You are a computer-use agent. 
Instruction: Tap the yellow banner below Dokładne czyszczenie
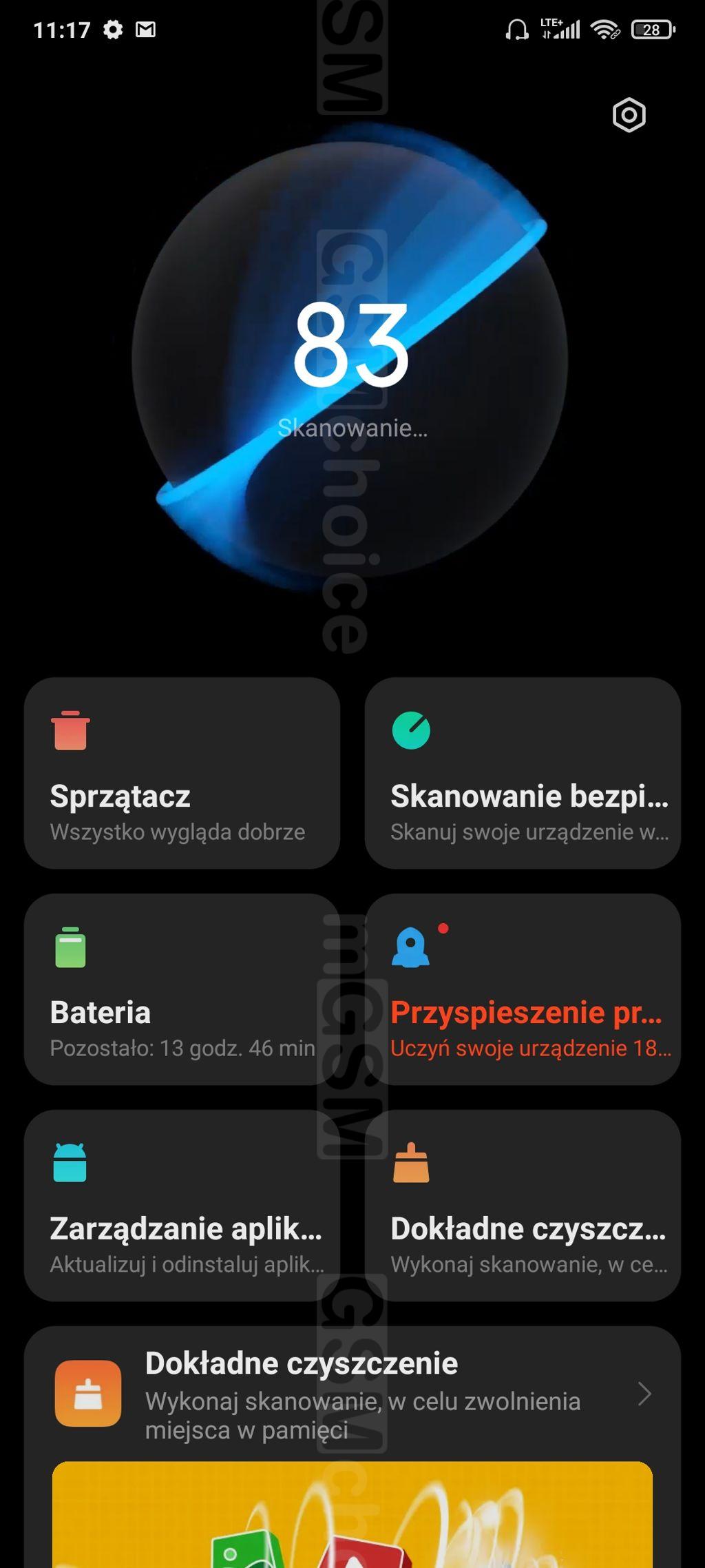(352, 1516)
